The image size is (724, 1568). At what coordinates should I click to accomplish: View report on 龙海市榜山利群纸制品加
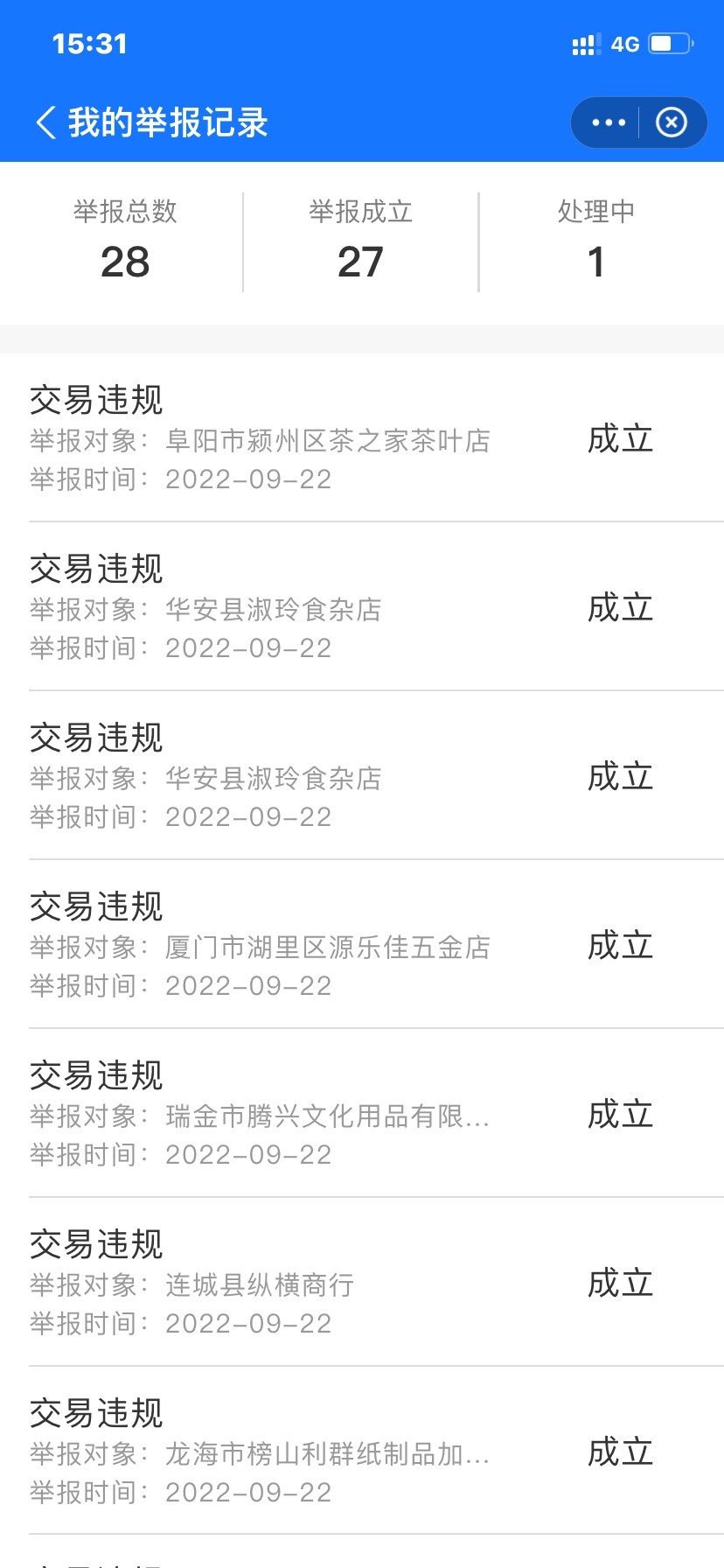(362, 1452)
